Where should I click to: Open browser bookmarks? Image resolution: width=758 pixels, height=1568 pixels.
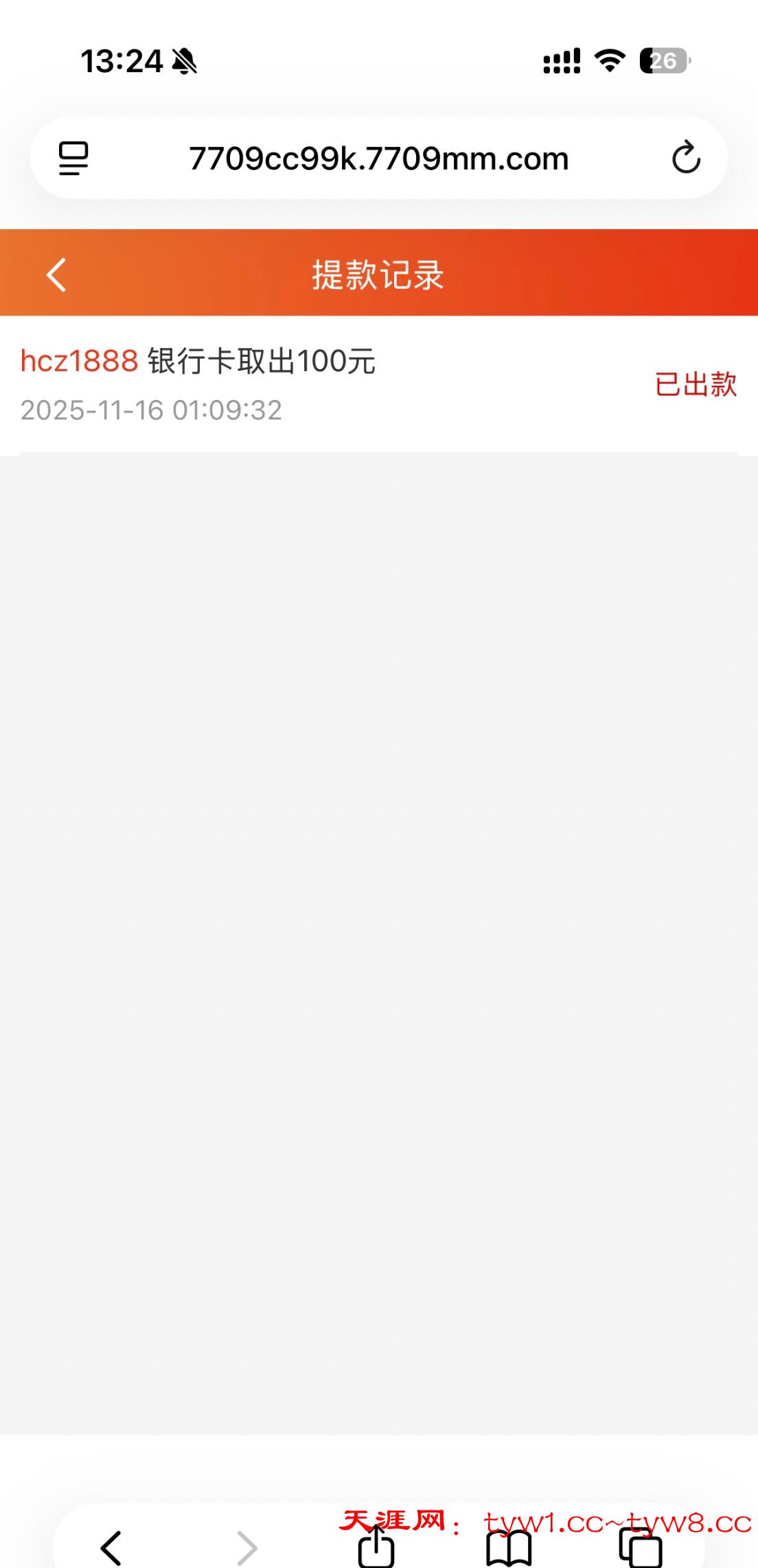click(509, 1548)
